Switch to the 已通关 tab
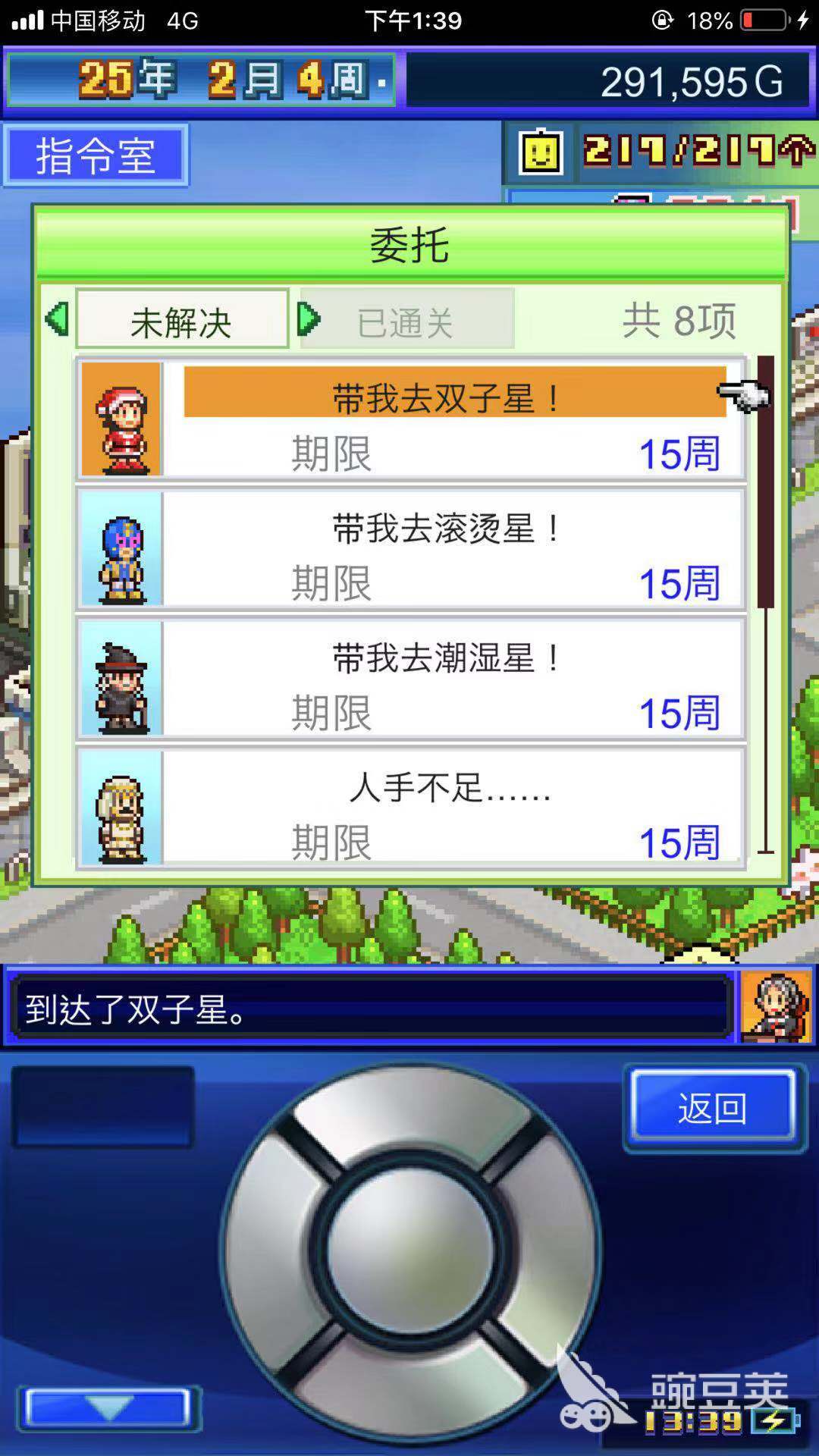819x1456 pixels. click(x=407, y=321)
